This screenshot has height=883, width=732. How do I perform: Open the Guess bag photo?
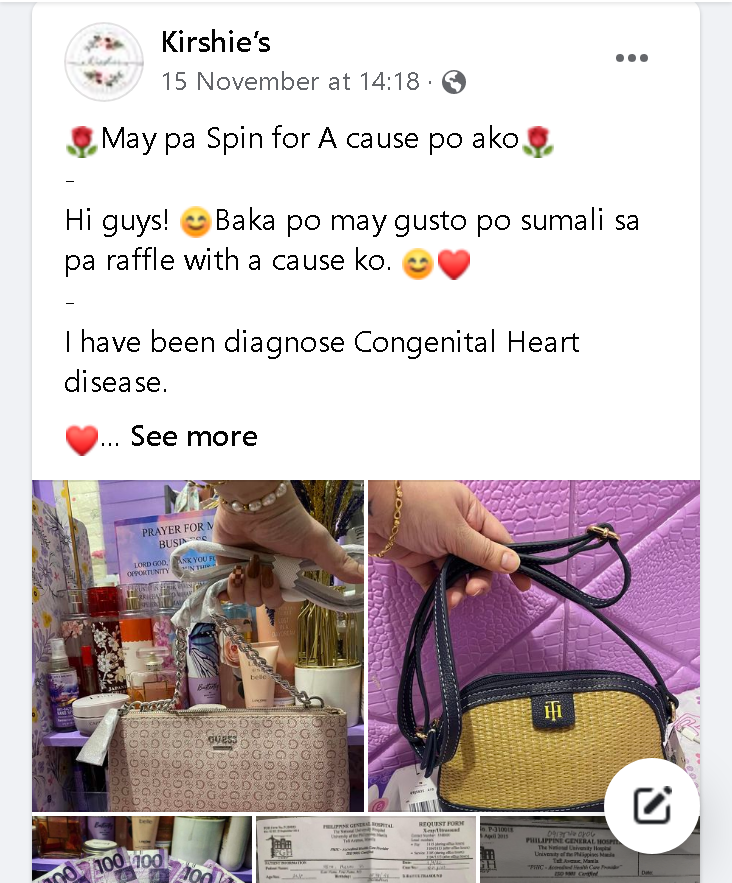tap(198, 645)
